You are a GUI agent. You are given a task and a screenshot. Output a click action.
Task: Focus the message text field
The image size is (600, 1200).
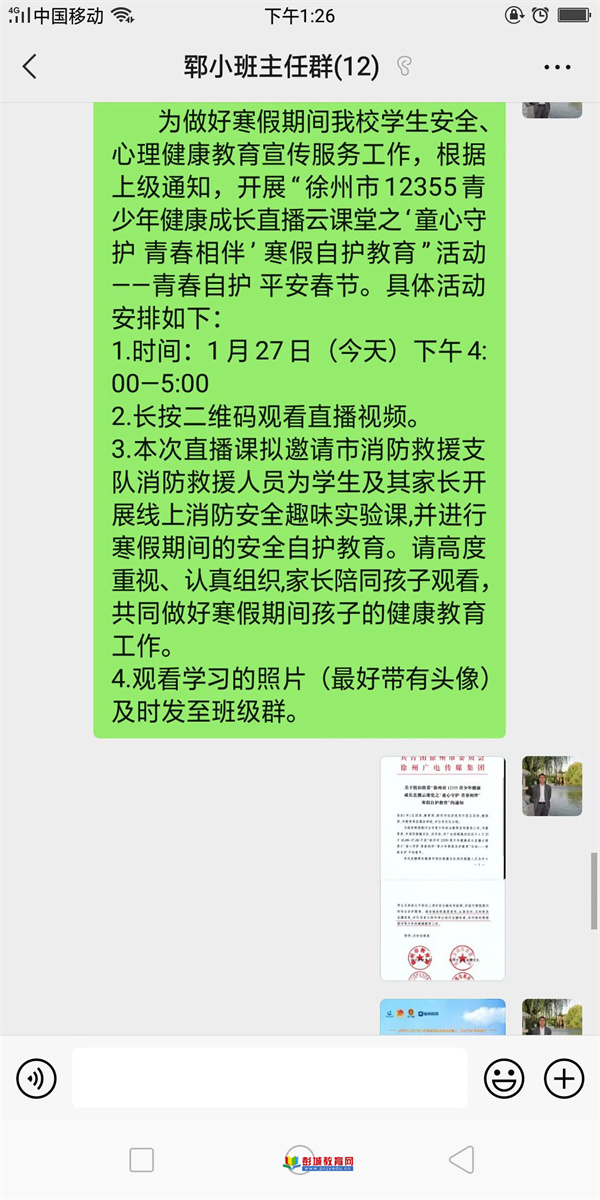click(270, 1078)
